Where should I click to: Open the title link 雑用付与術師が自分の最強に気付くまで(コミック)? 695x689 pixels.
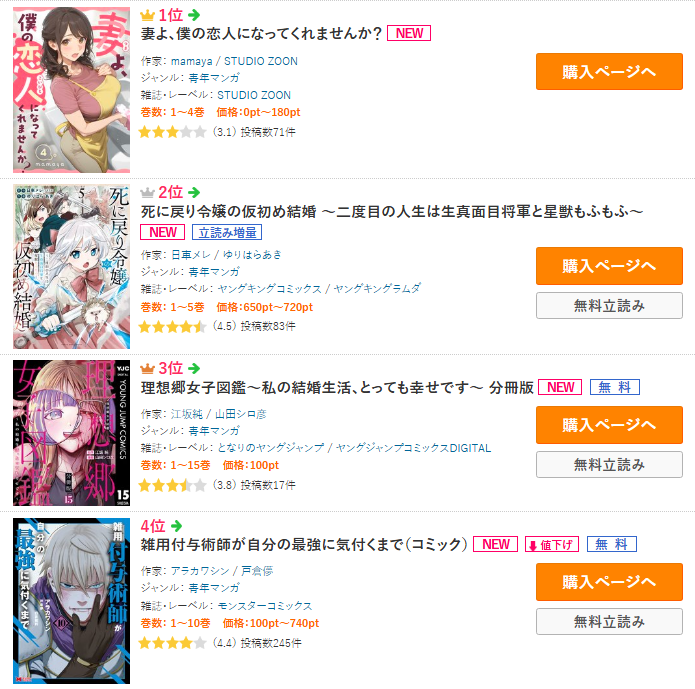click(304, 545)
